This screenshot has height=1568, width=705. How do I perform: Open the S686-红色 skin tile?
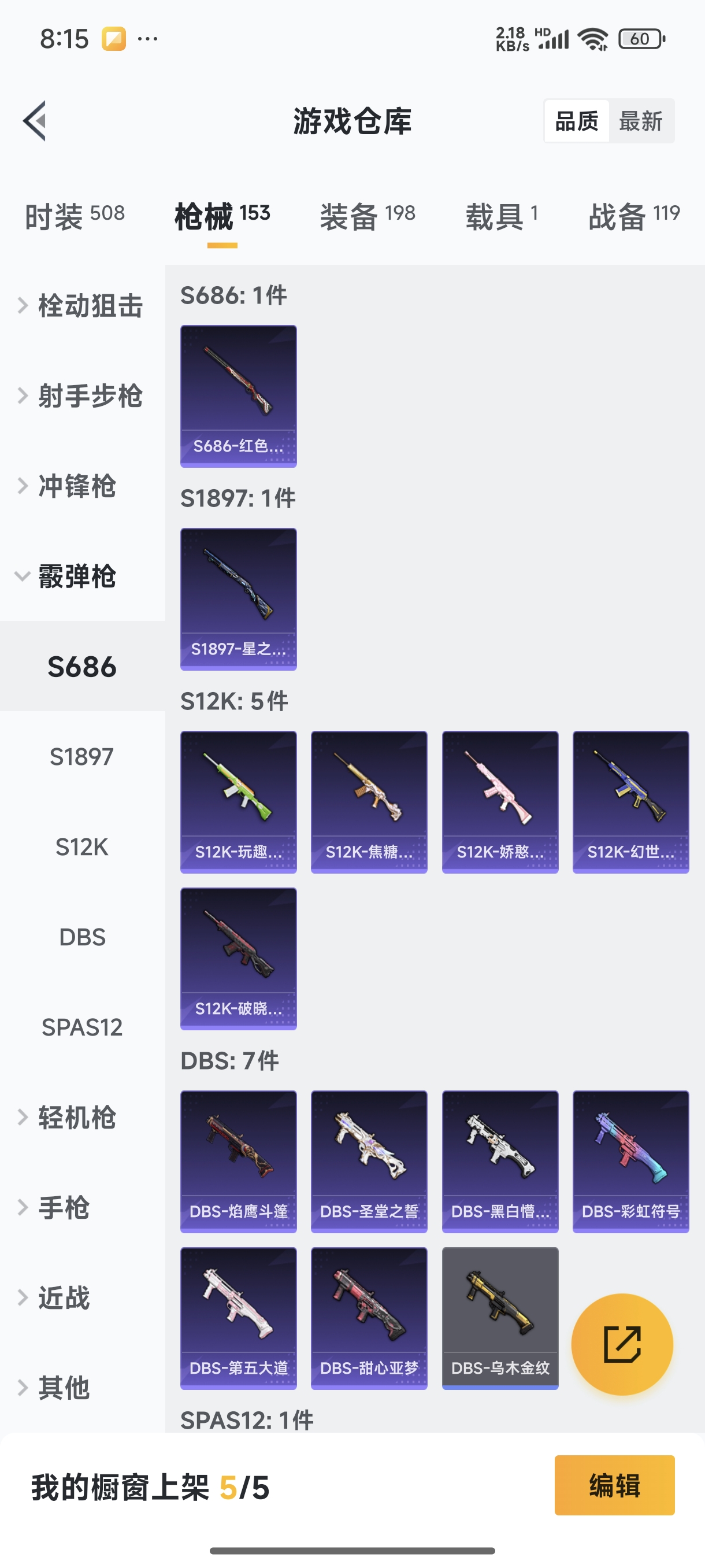(x=239, y=396)
